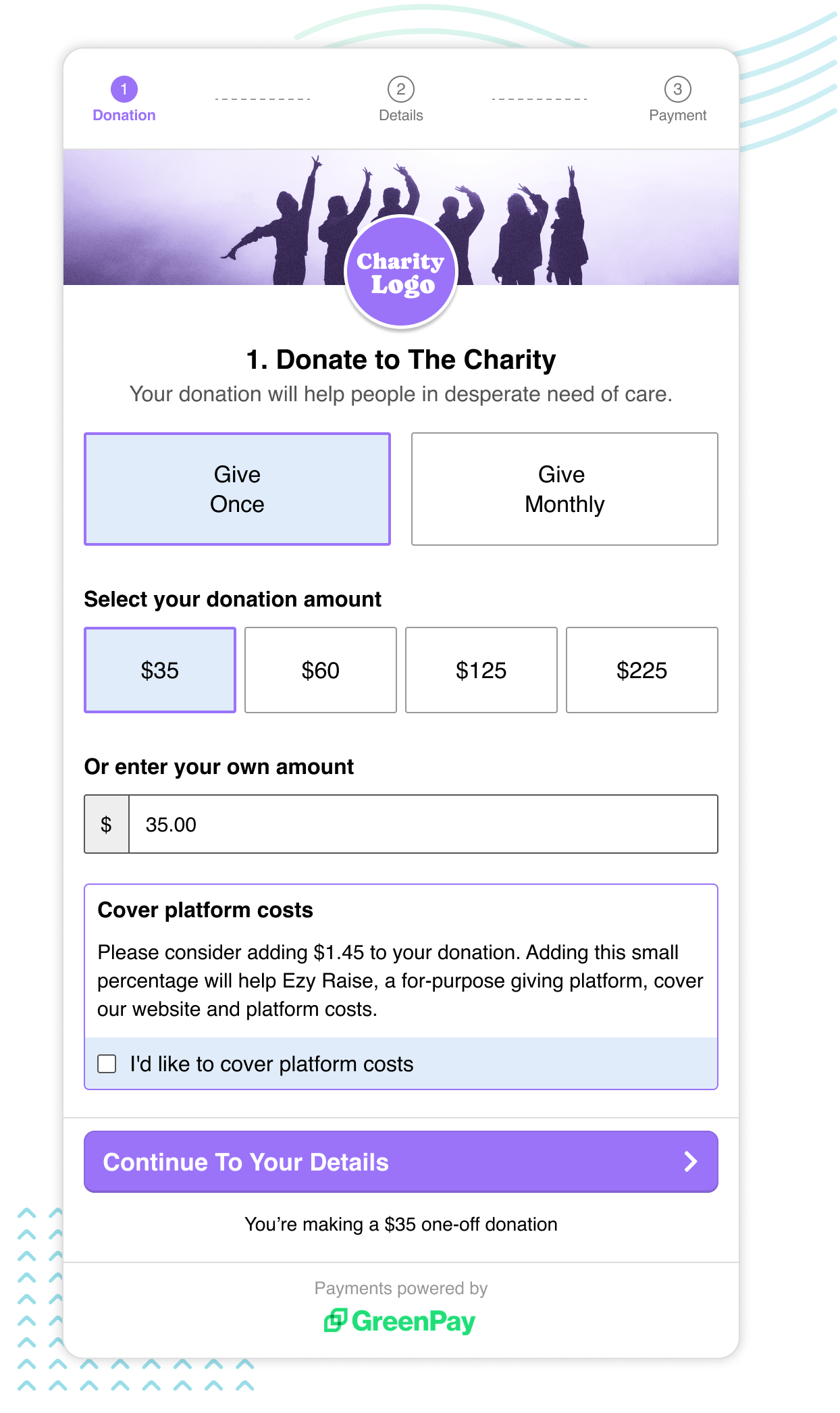Image resolution: width=840 pixels, height=1413 pixels.
Task: Click the chevron arrow on Continue button
Action: coord(691,1162)
